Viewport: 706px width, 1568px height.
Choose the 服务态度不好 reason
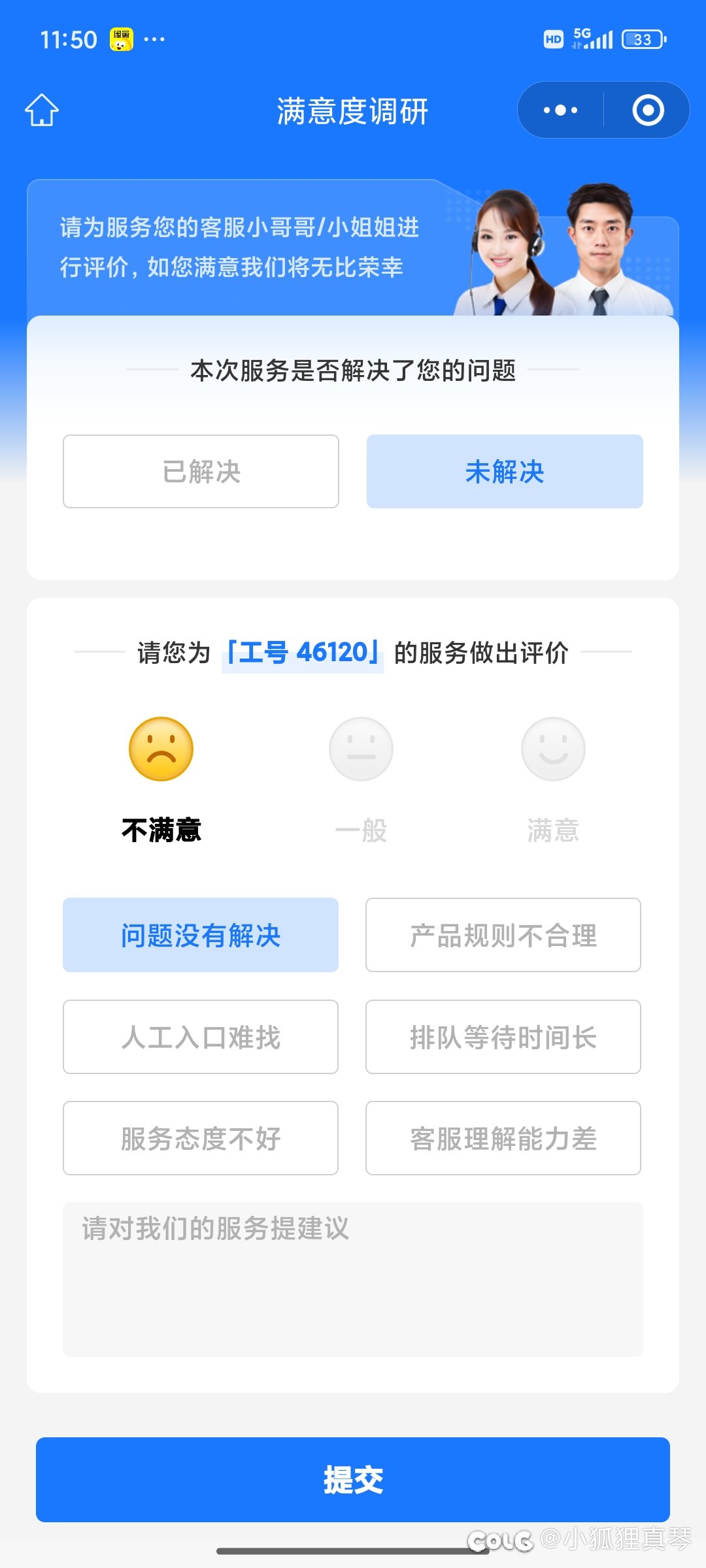coord(201,1138)
